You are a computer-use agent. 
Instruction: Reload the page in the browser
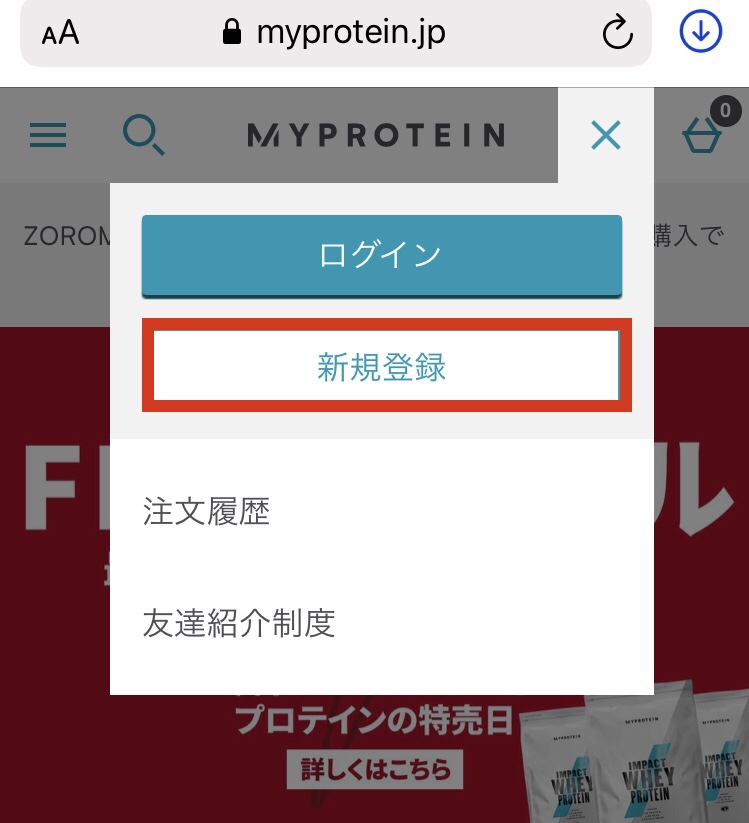point(617,33)
